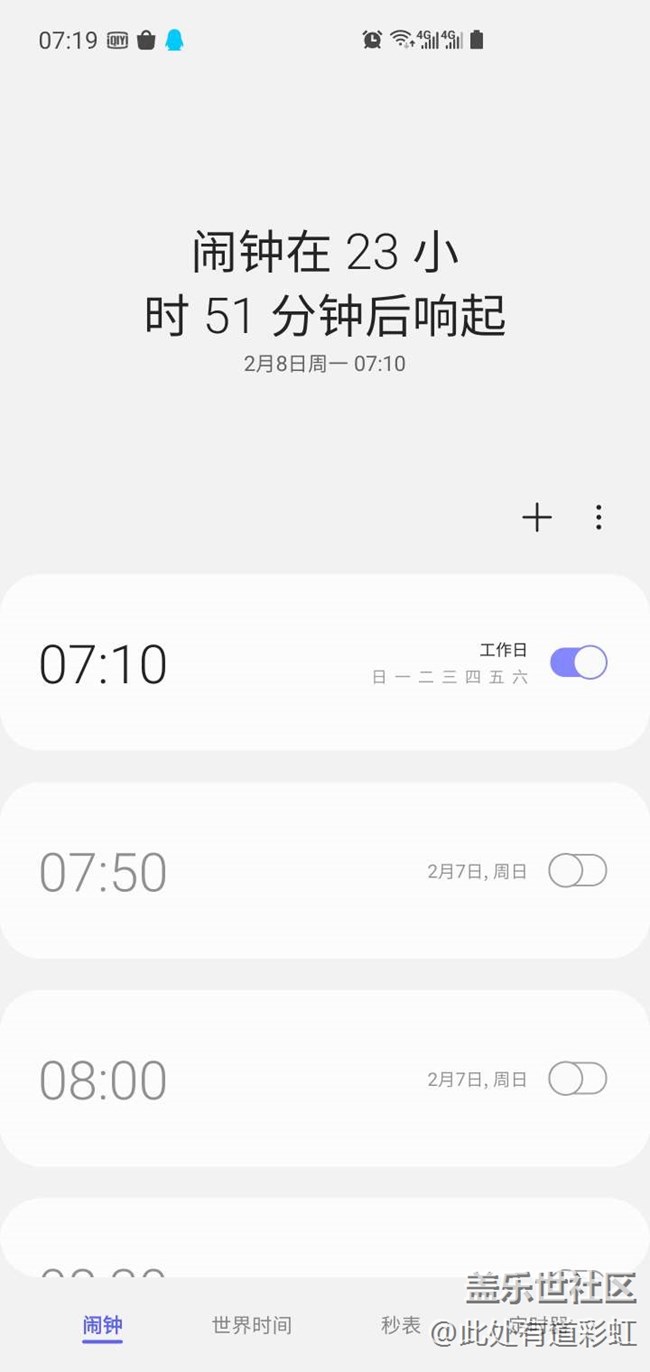This screenshot has height=1372, width=650.
Task: Go to the 秒表 tab
Action: coord(401,1326)
